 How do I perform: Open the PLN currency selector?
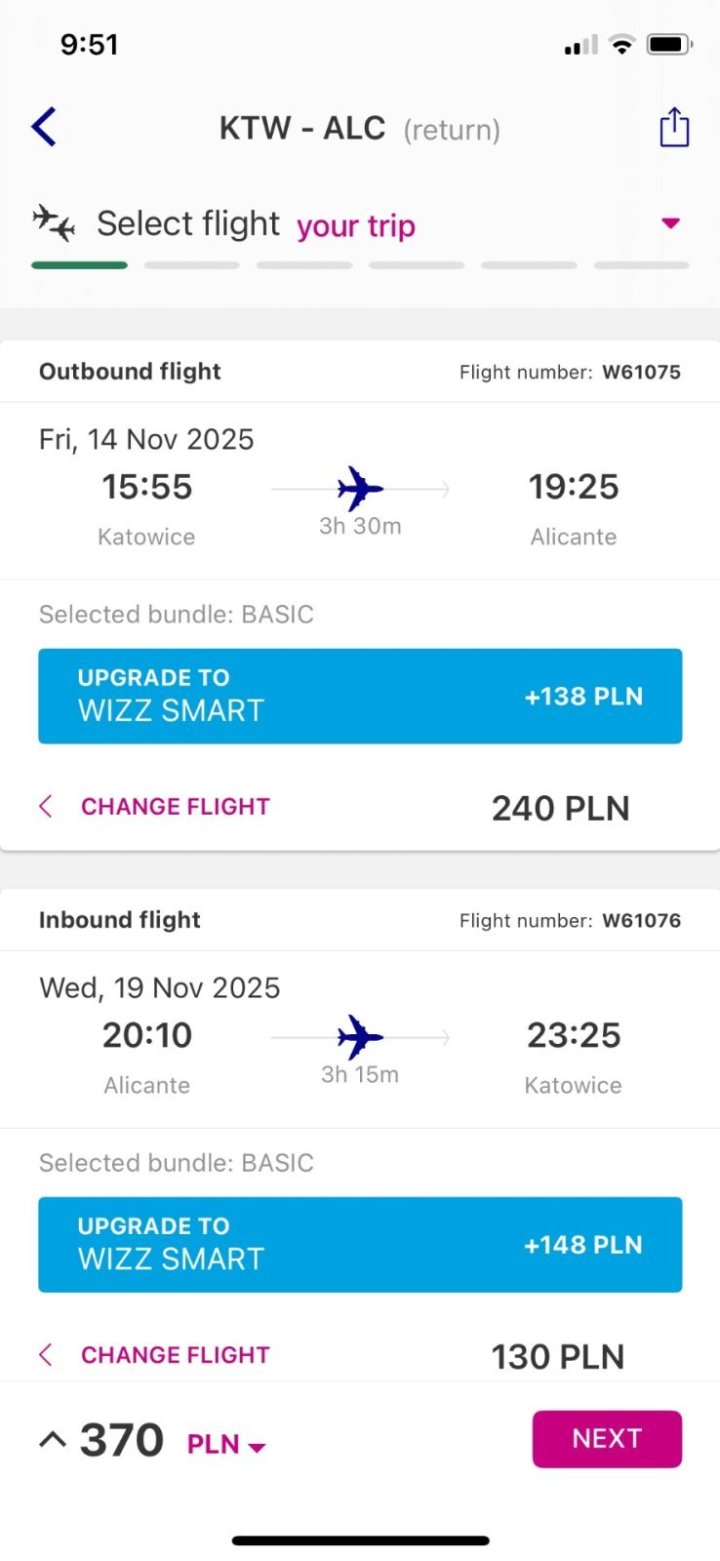tap(226, 1444)
